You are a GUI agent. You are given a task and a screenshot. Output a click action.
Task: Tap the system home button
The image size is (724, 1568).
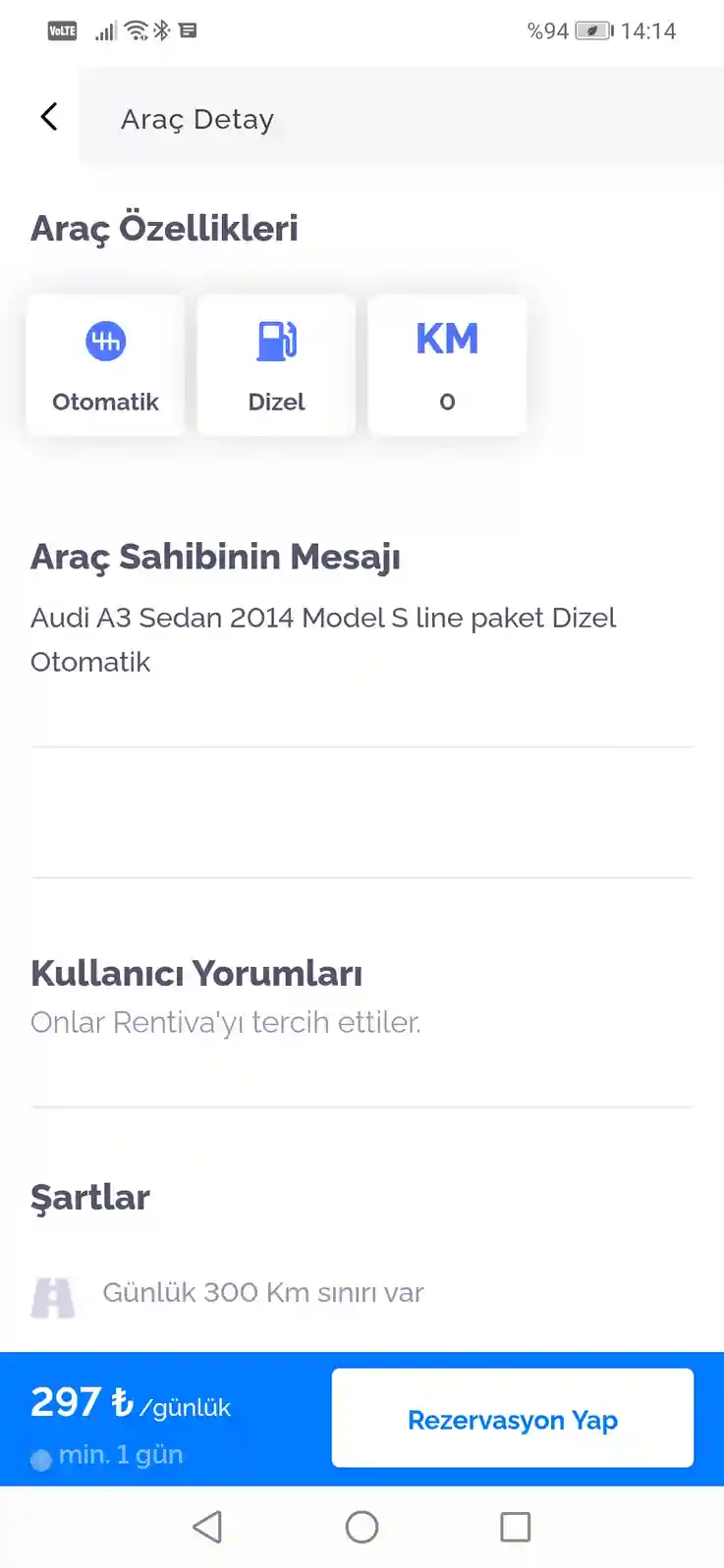click(x=362, y=1527)
